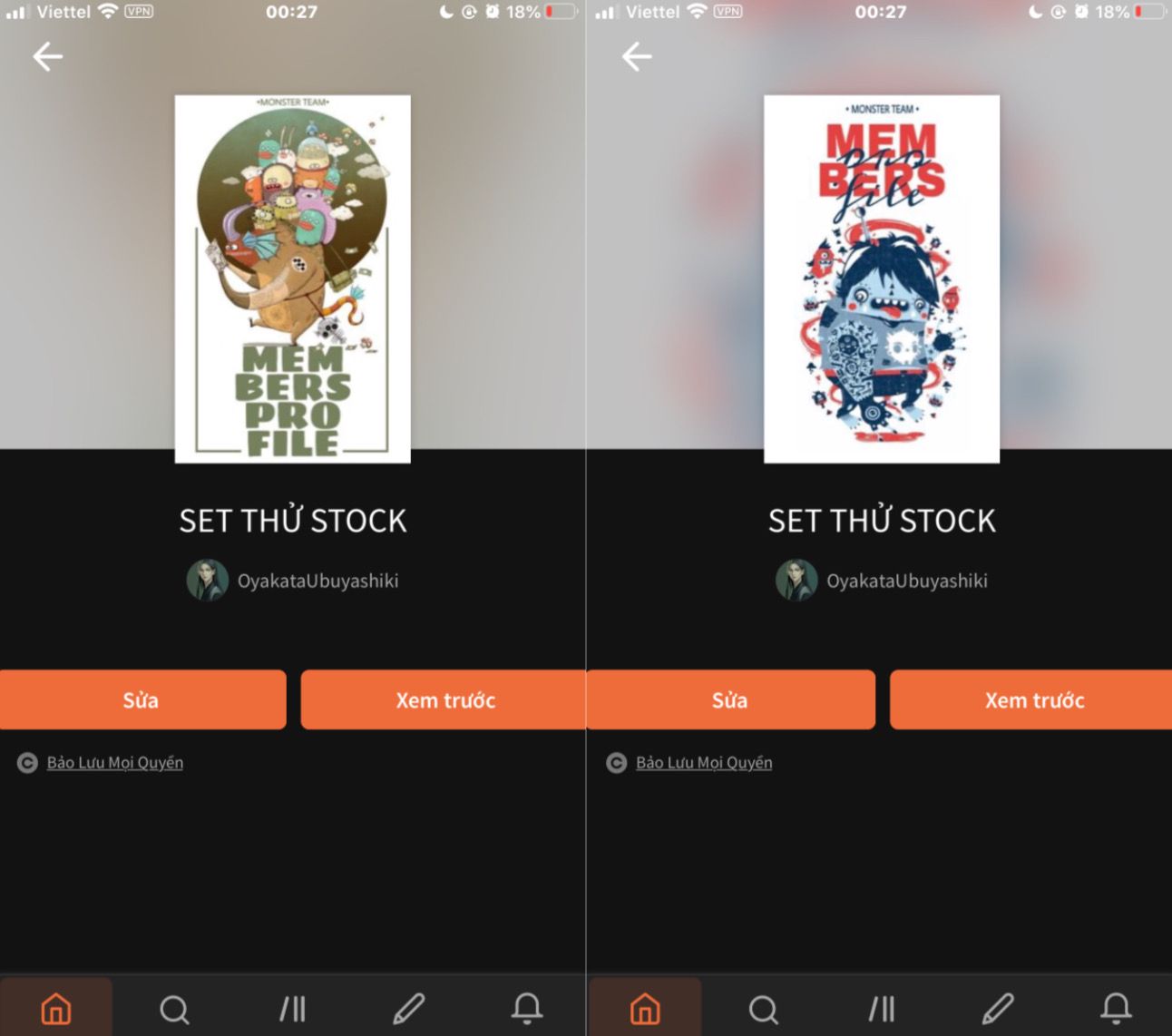Viewport: 1172px width, 1036px height.
Task: Open home tab on the red-cover screen
Action: pos(645,1008)
